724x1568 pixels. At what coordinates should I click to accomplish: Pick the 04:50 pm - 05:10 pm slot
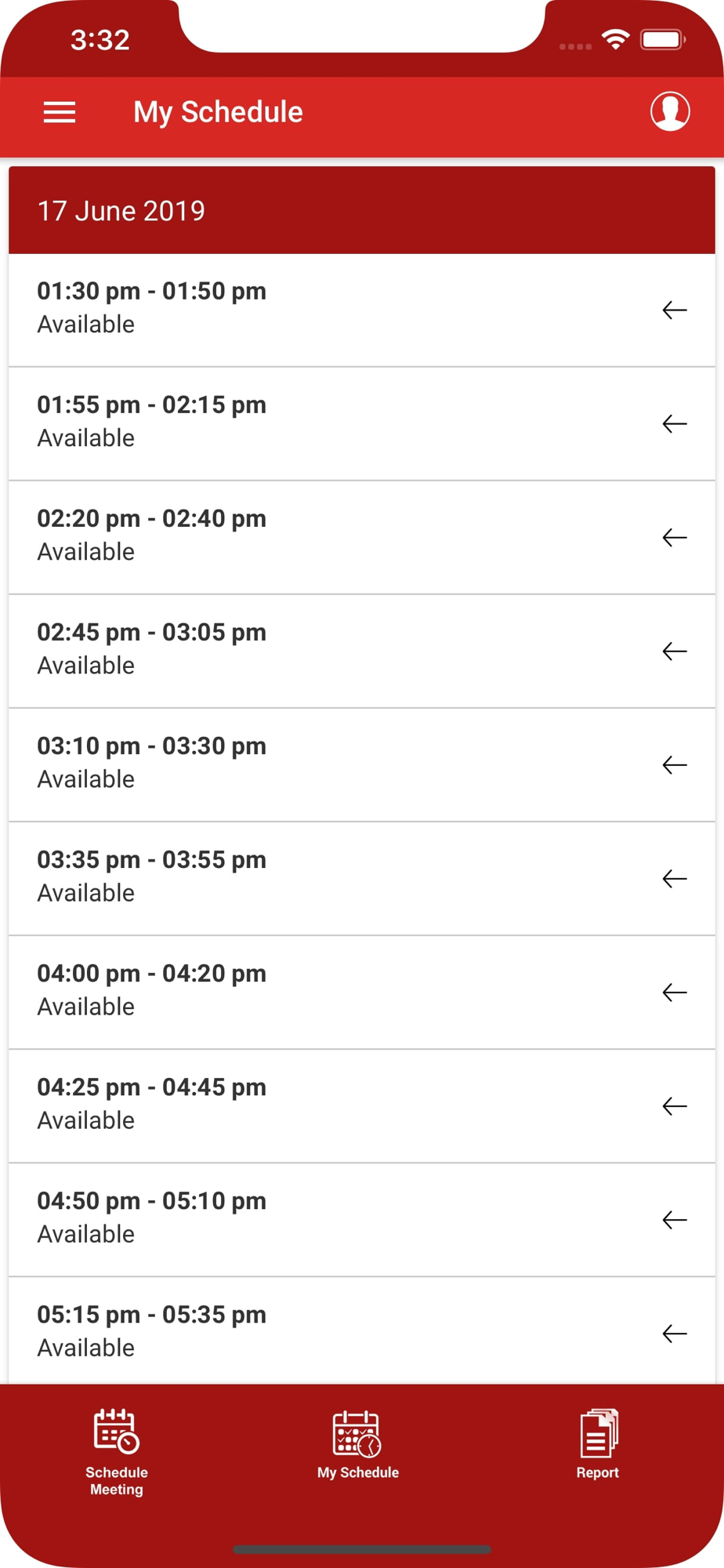pos(362,1219)
